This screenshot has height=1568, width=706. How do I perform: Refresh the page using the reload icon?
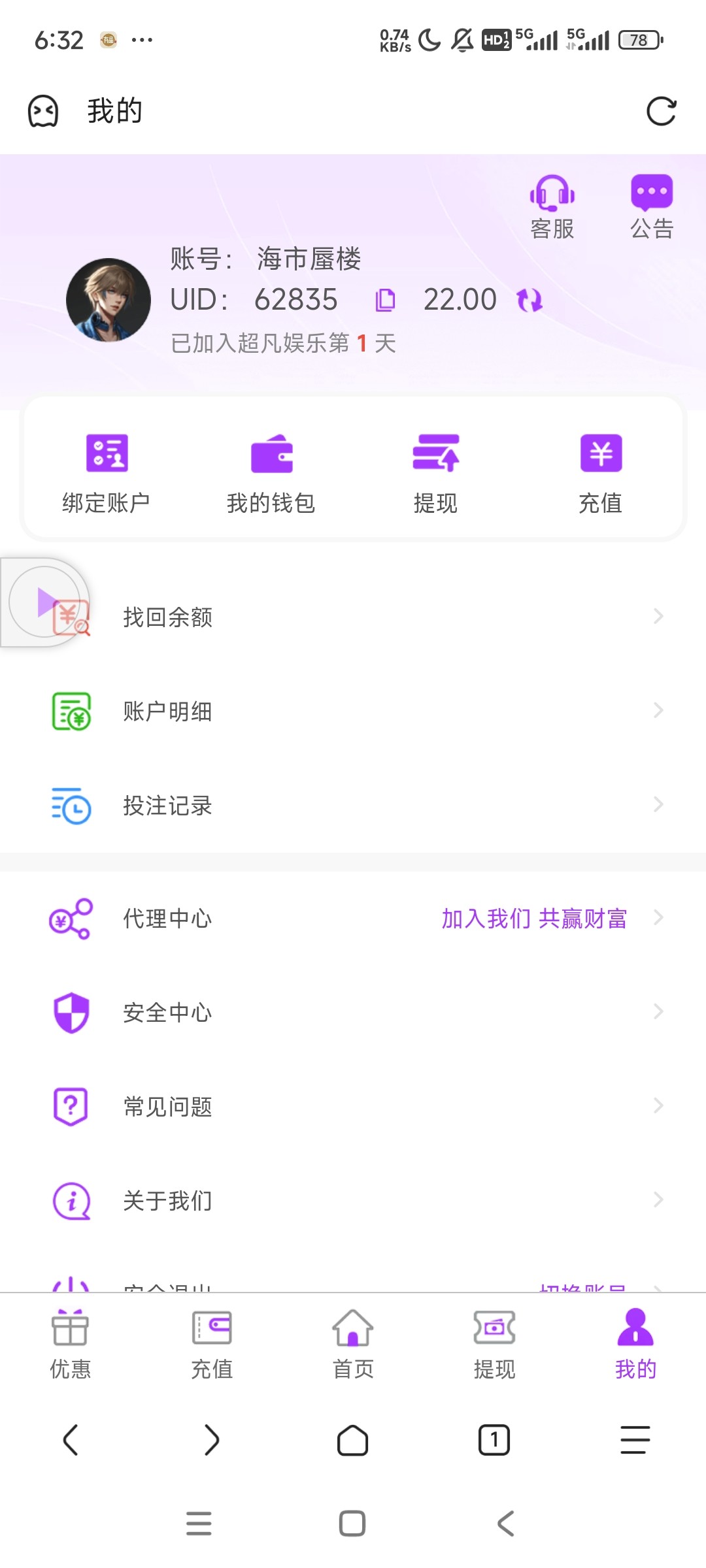(661, 111)
